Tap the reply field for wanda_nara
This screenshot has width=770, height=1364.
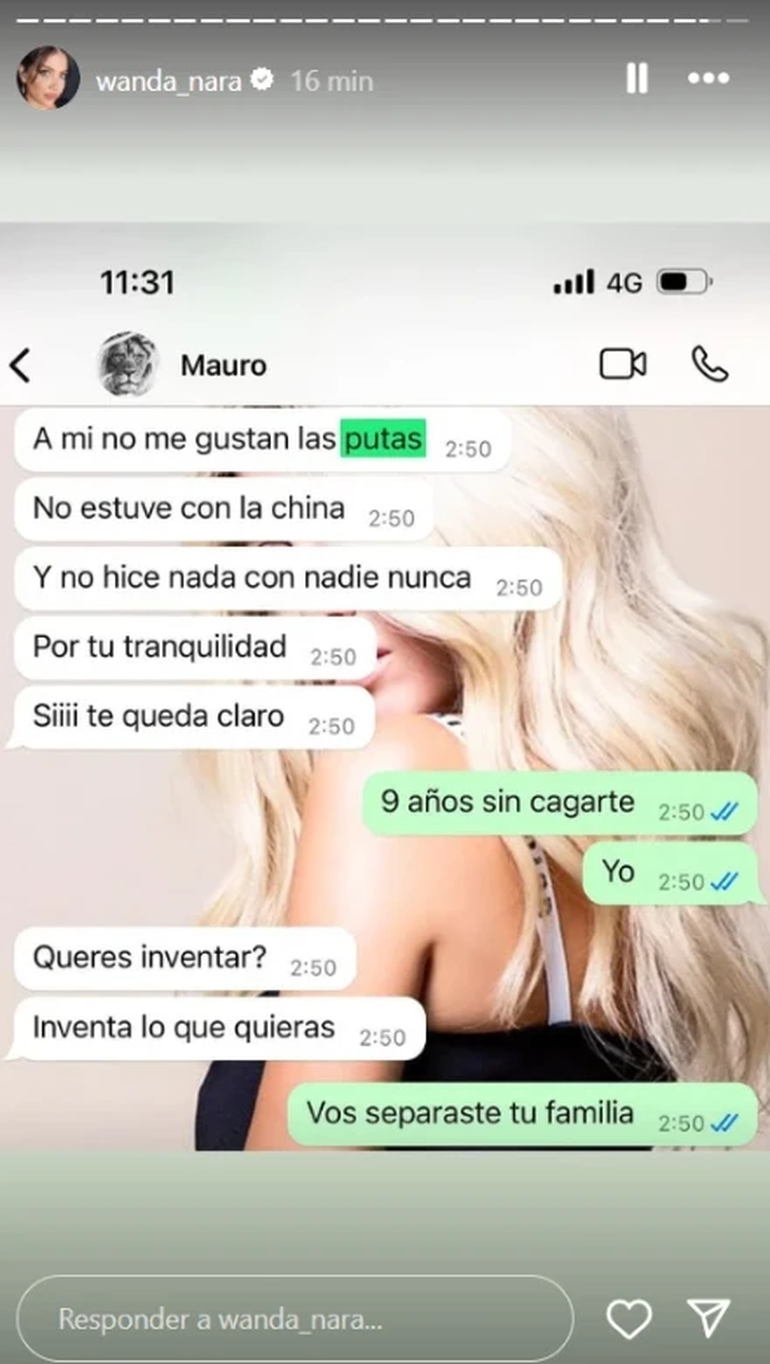click(x=295, y=1318)
